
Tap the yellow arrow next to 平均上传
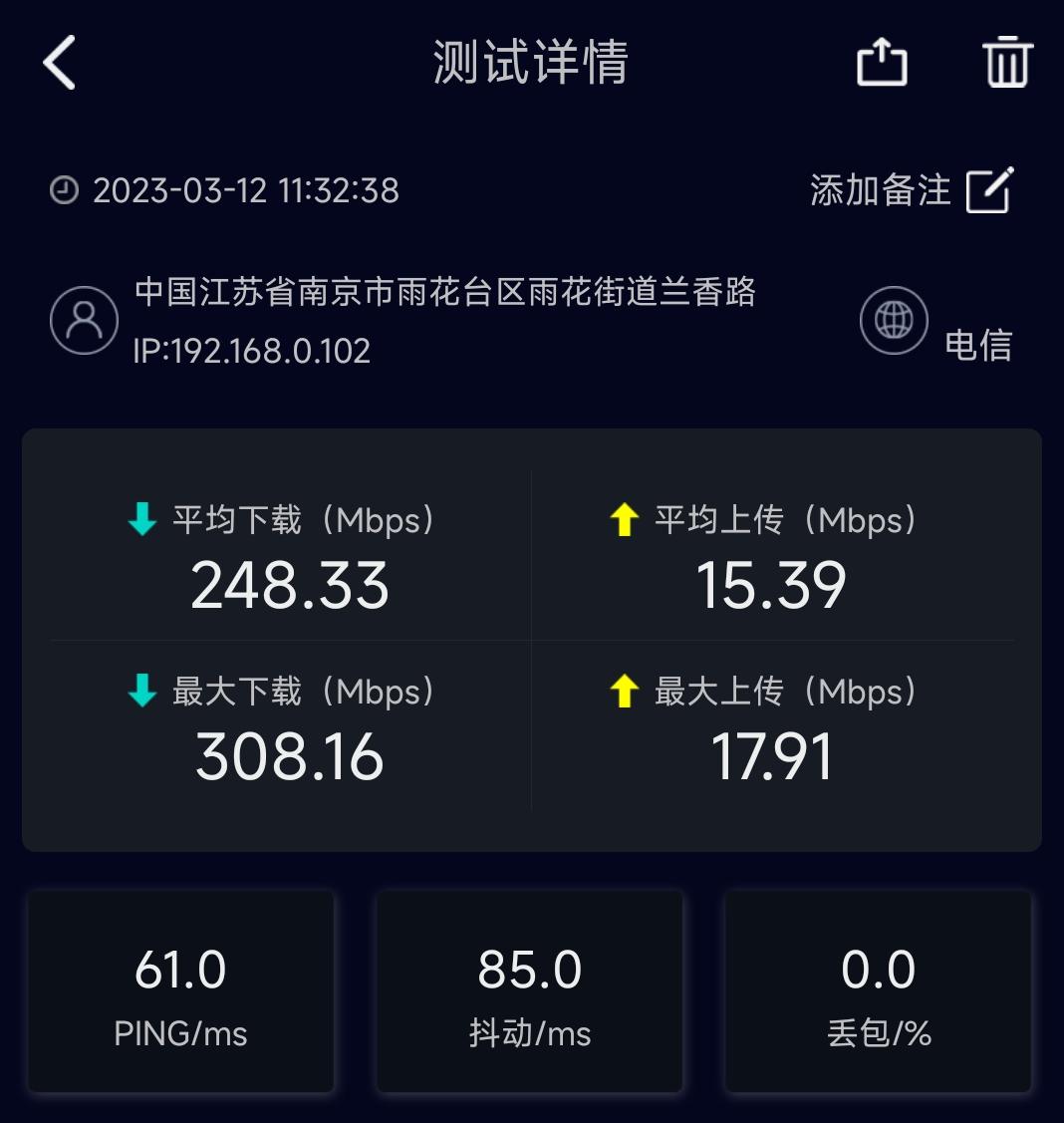click(x=624, y=519)
